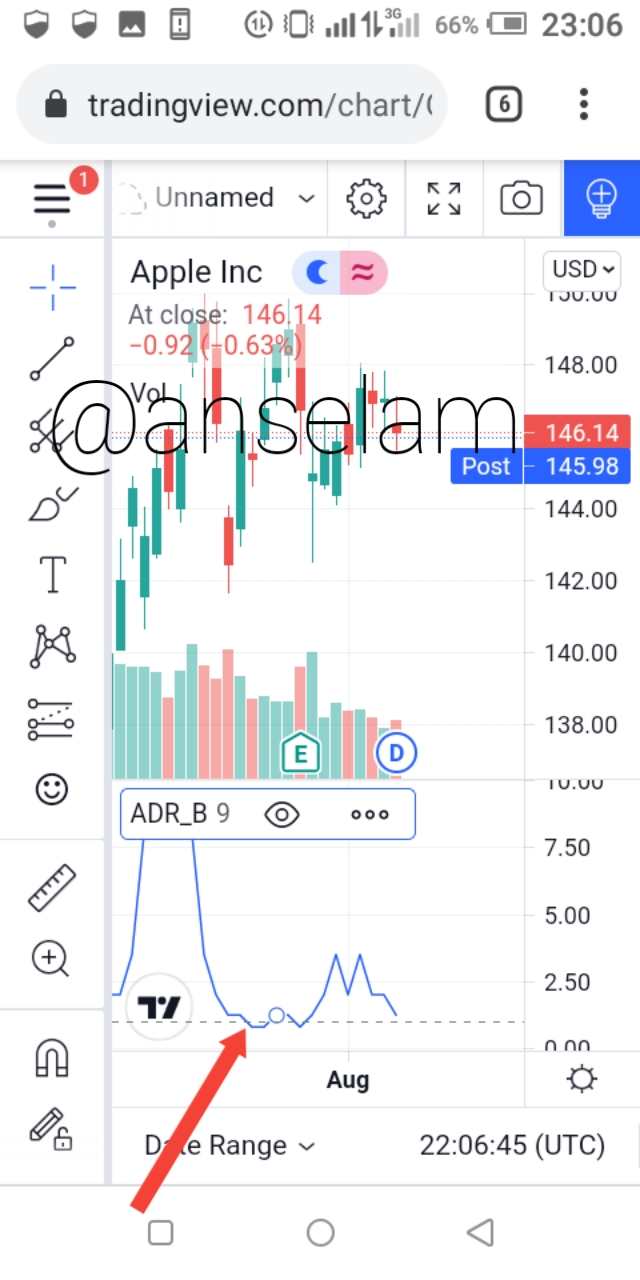Go back with system back button
This screenshot has width=640, height=1280.
[x=481, y=1233]
